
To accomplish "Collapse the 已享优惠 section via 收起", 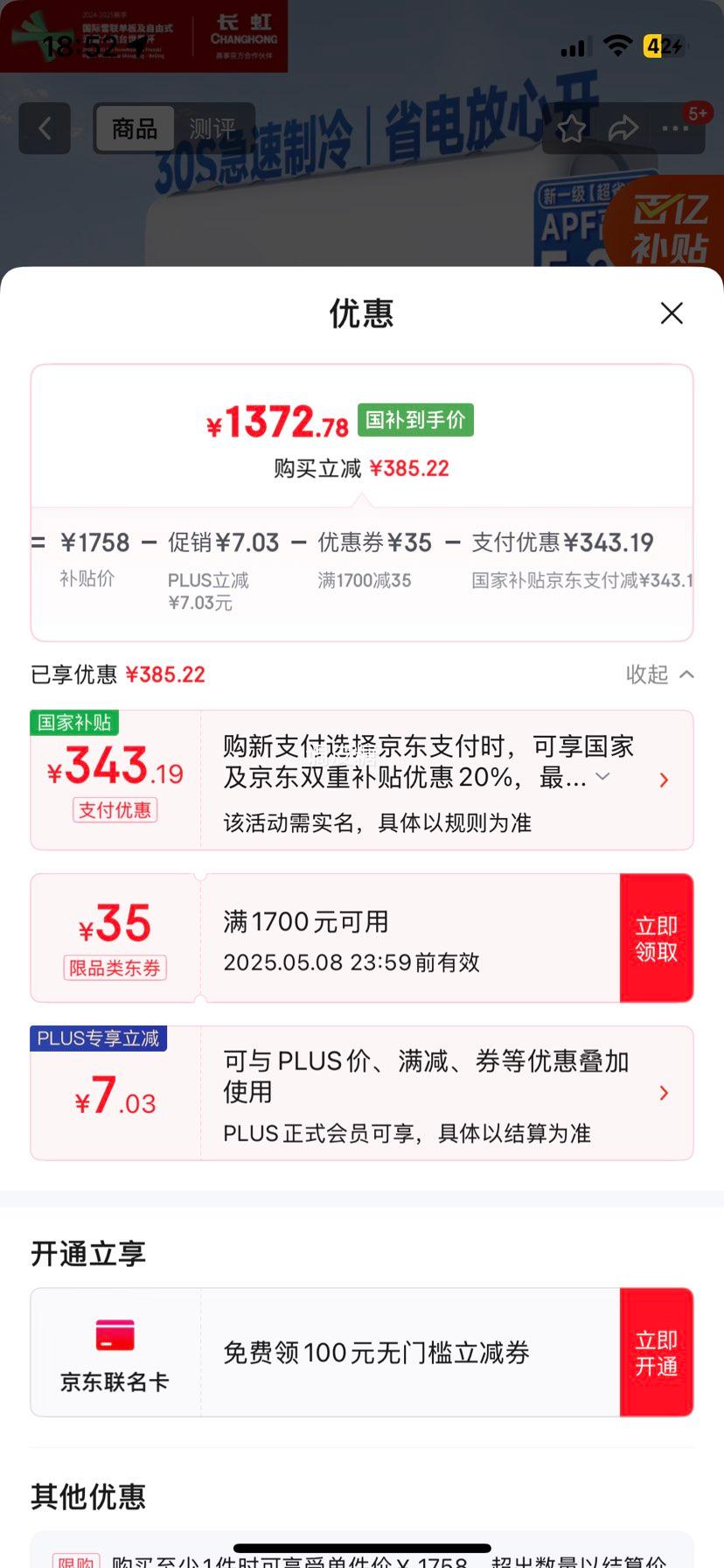I will 660,675.
